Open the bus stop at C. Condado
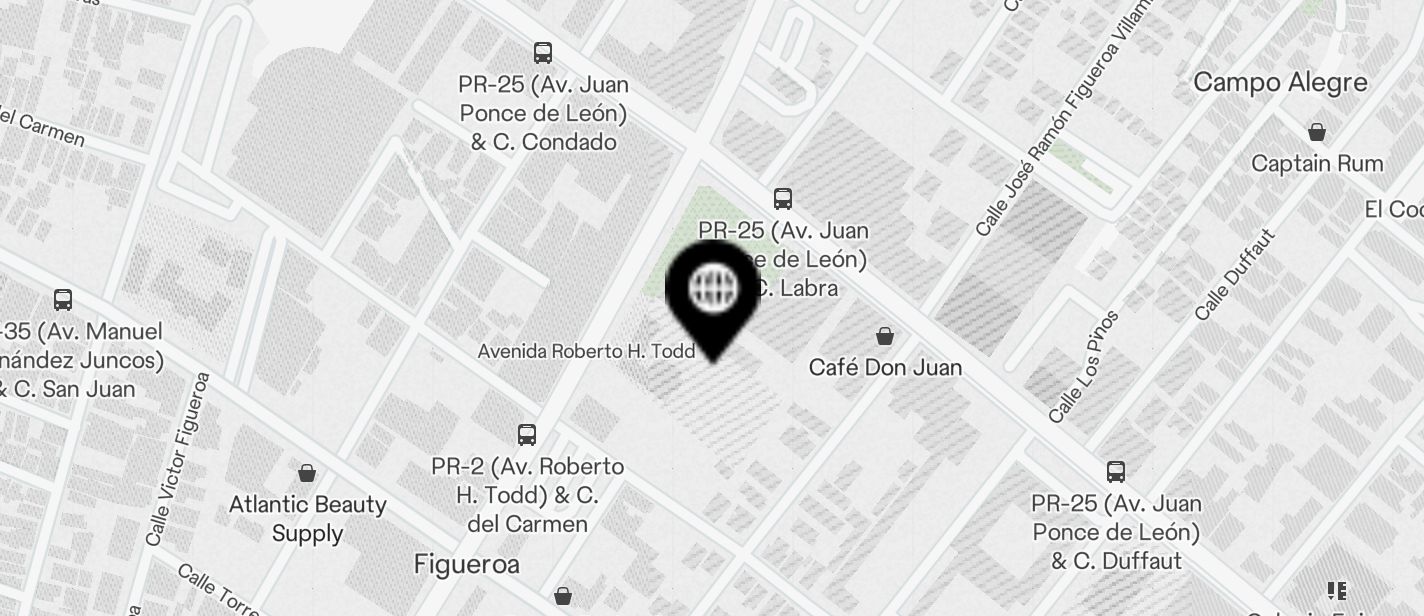 [x=543, y=53]
